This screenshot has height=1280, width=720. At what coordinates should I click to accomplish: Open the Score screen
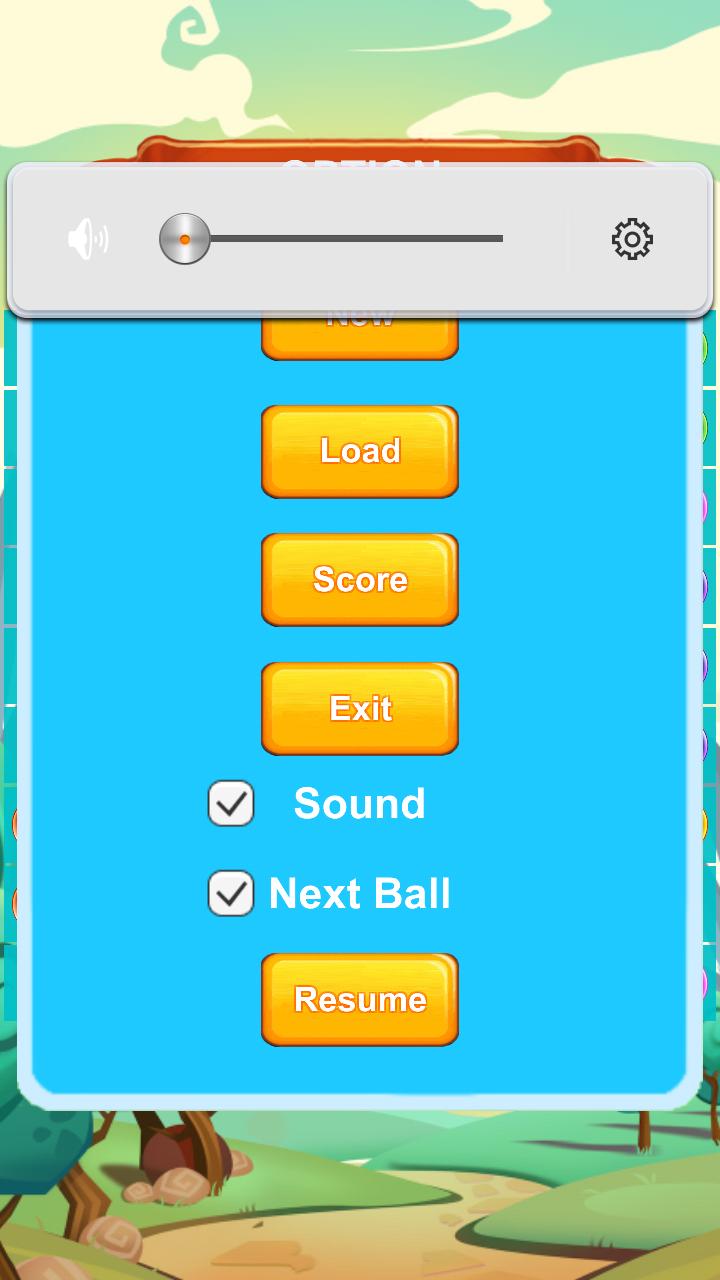tap(360, 579)
